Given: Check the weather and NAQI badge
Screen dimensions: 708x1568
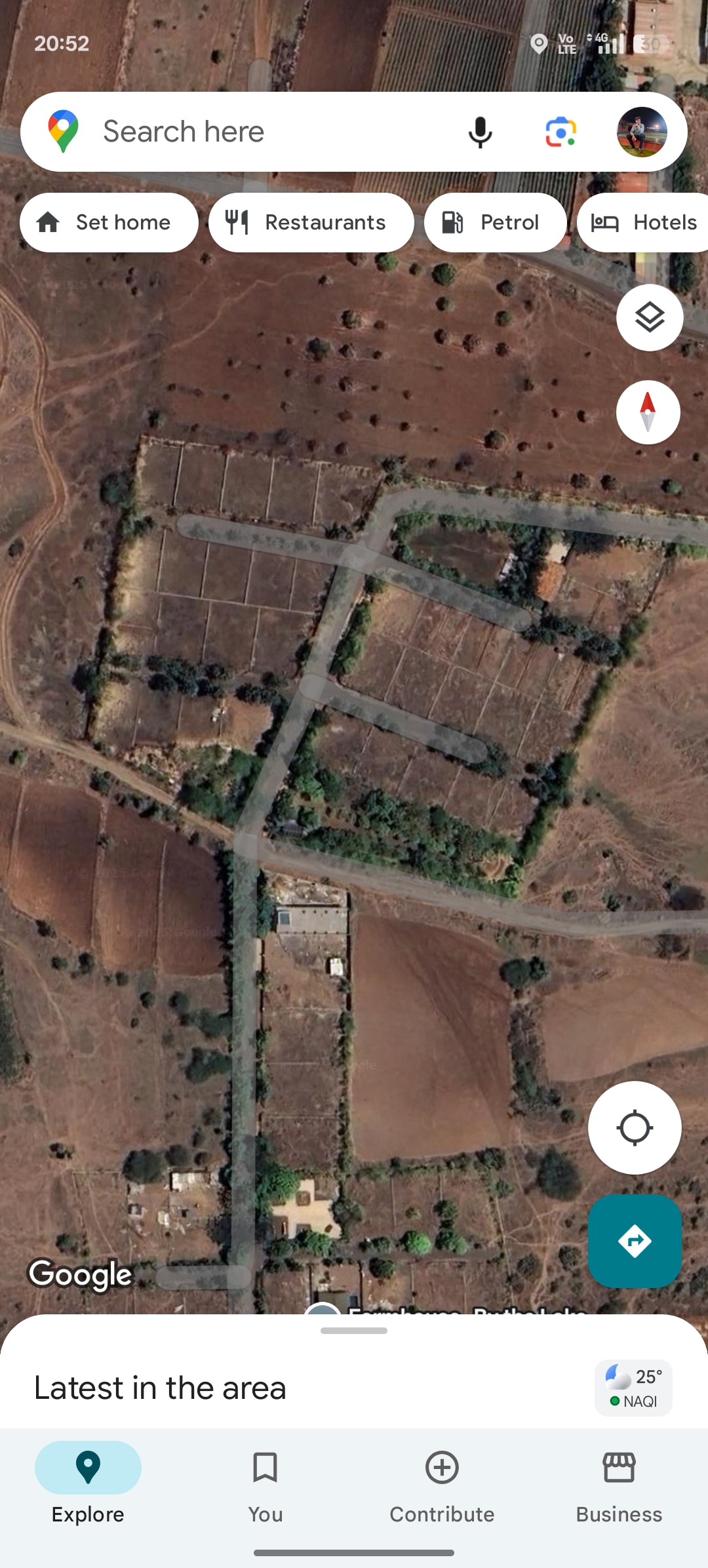Looking at the screenshot, I should point(633,1388).
